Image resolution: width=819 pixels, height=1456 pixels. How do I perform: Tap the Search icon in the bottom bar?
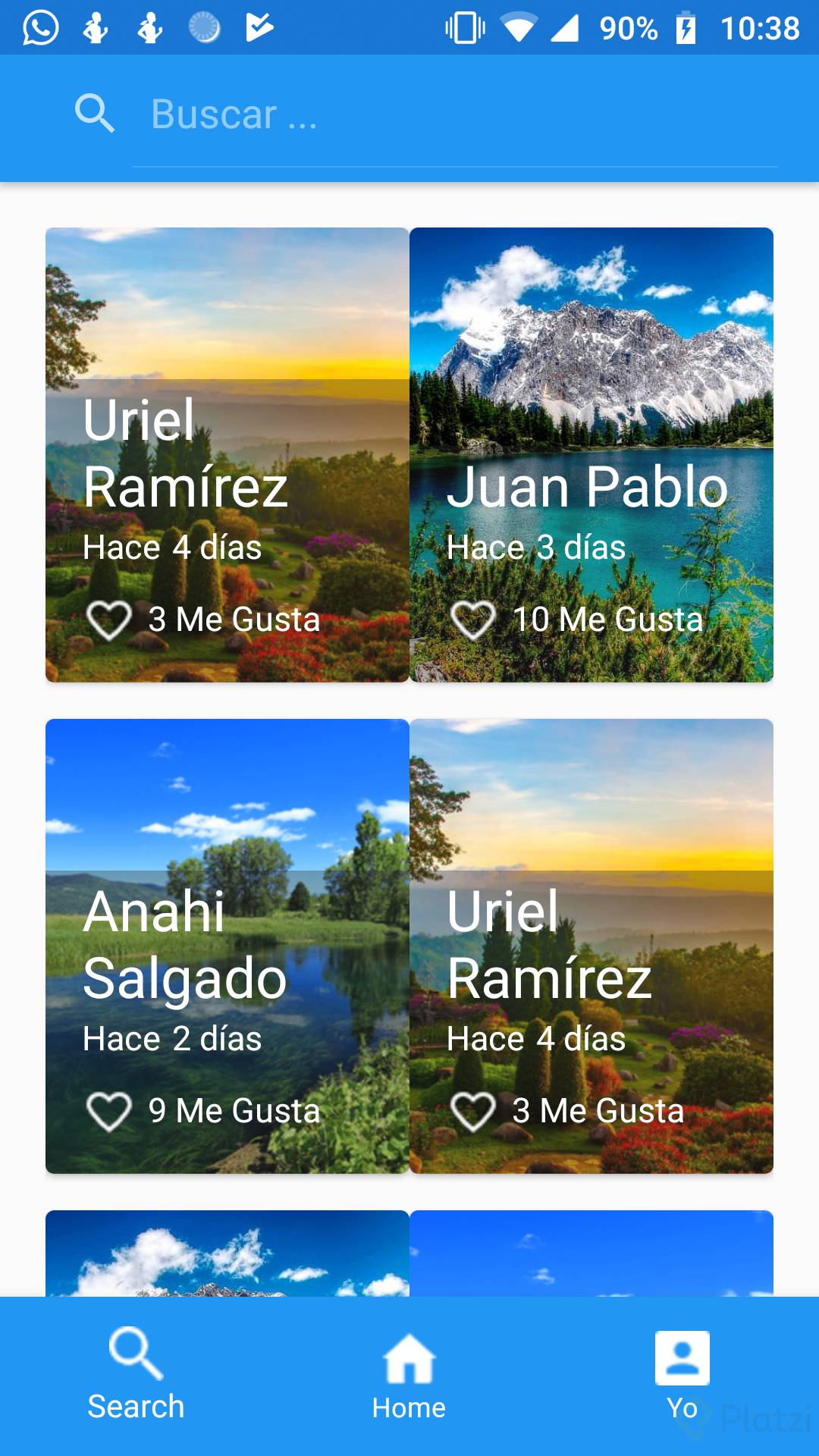[135, 1356]
